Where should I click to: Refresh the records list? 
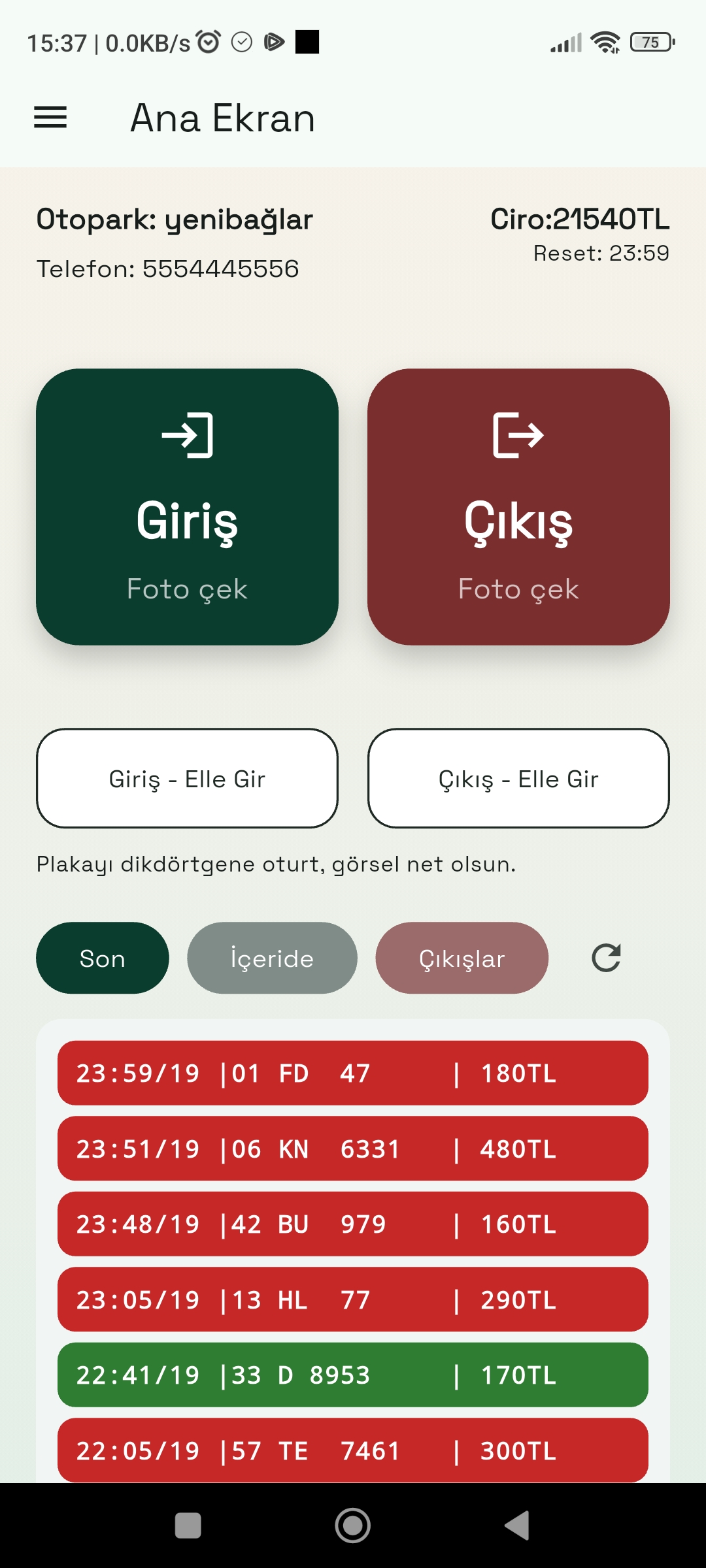[606, 958]
